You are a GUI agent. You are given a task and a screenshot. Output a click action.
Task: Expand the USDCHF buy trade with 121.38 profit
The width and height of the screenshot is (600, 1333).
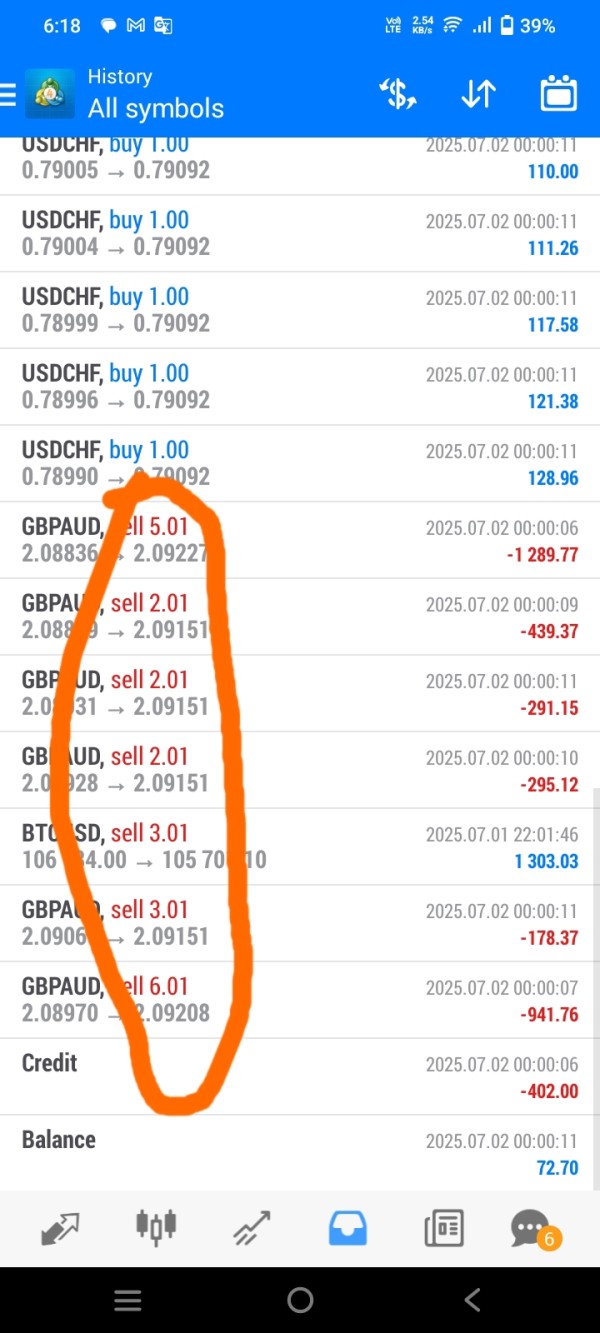[300, 387]
